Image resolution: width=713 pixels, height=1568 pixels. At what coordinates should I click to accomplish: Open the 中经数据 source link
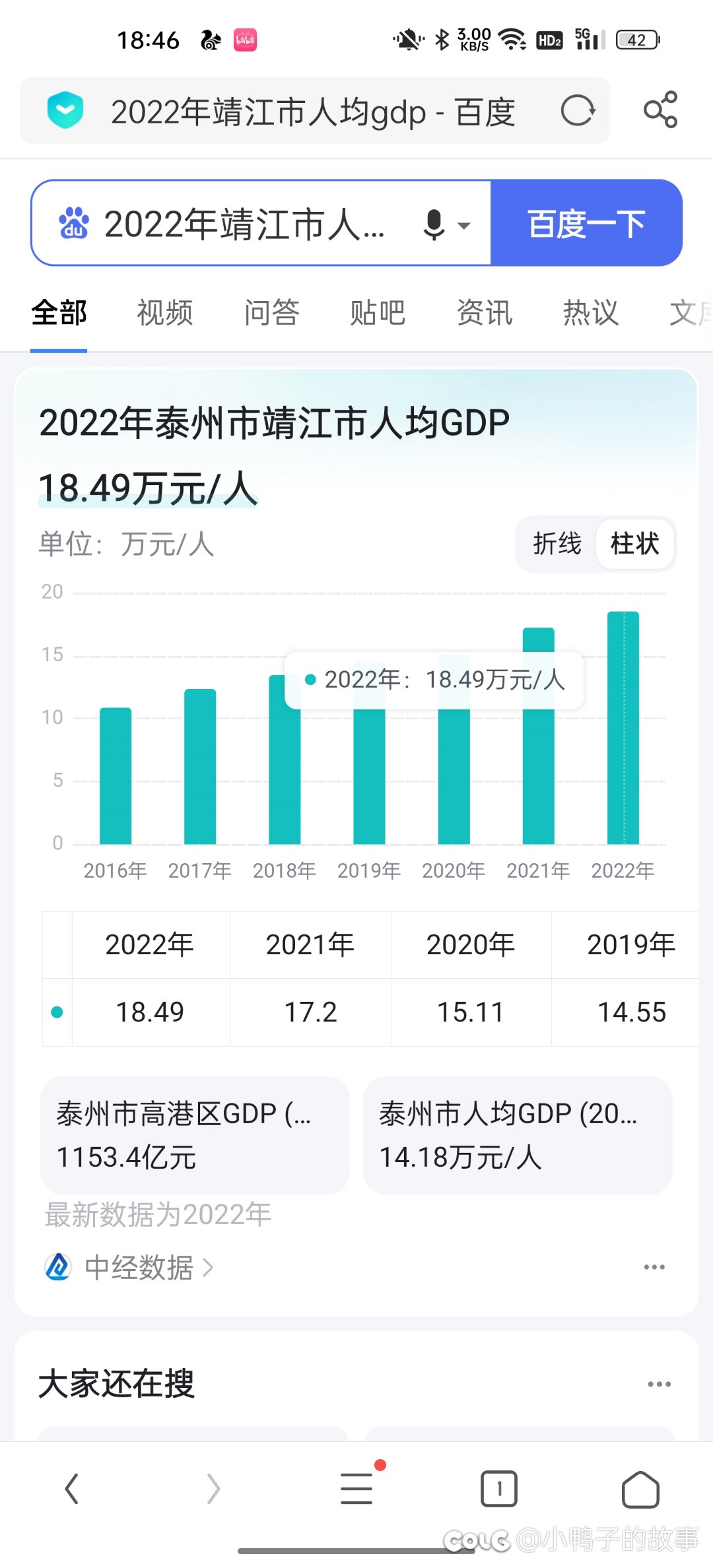click(139, 1267)
